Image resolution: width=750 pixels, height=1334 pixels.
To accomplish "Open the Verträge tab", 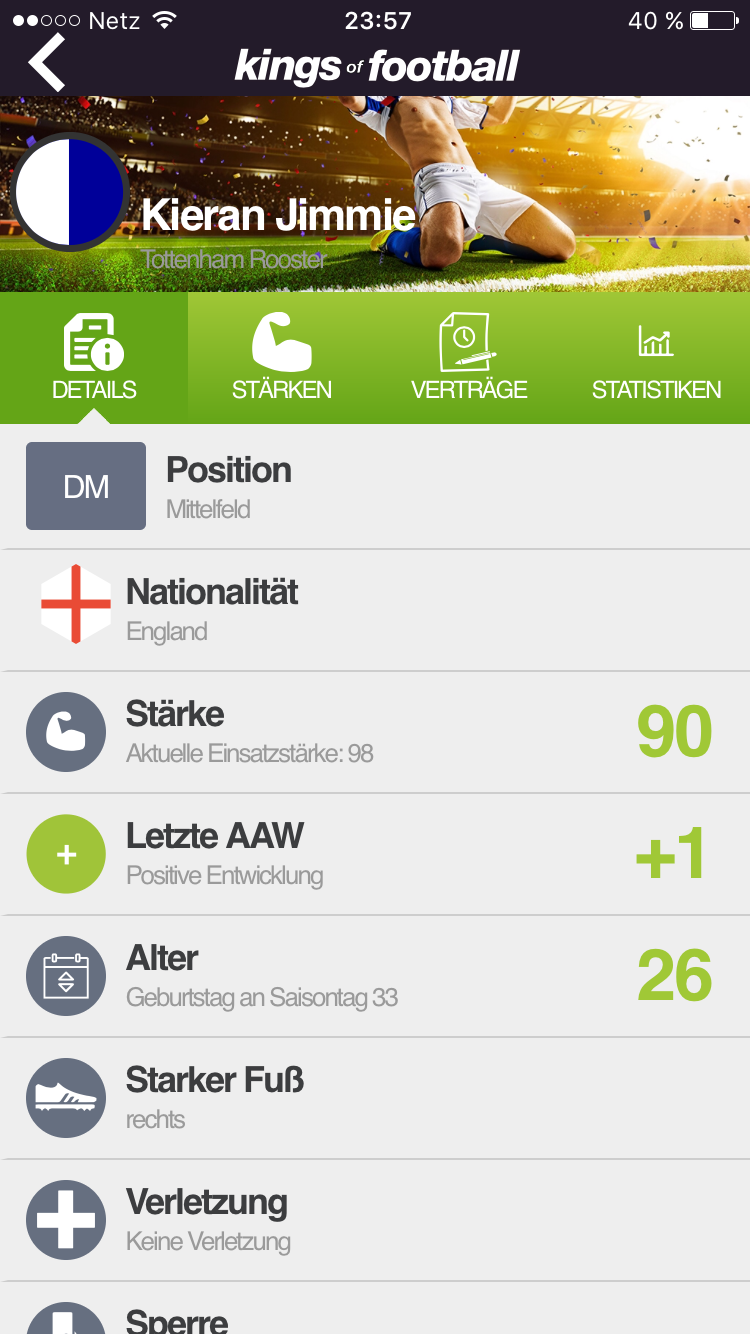I will (x=468, y=358).
